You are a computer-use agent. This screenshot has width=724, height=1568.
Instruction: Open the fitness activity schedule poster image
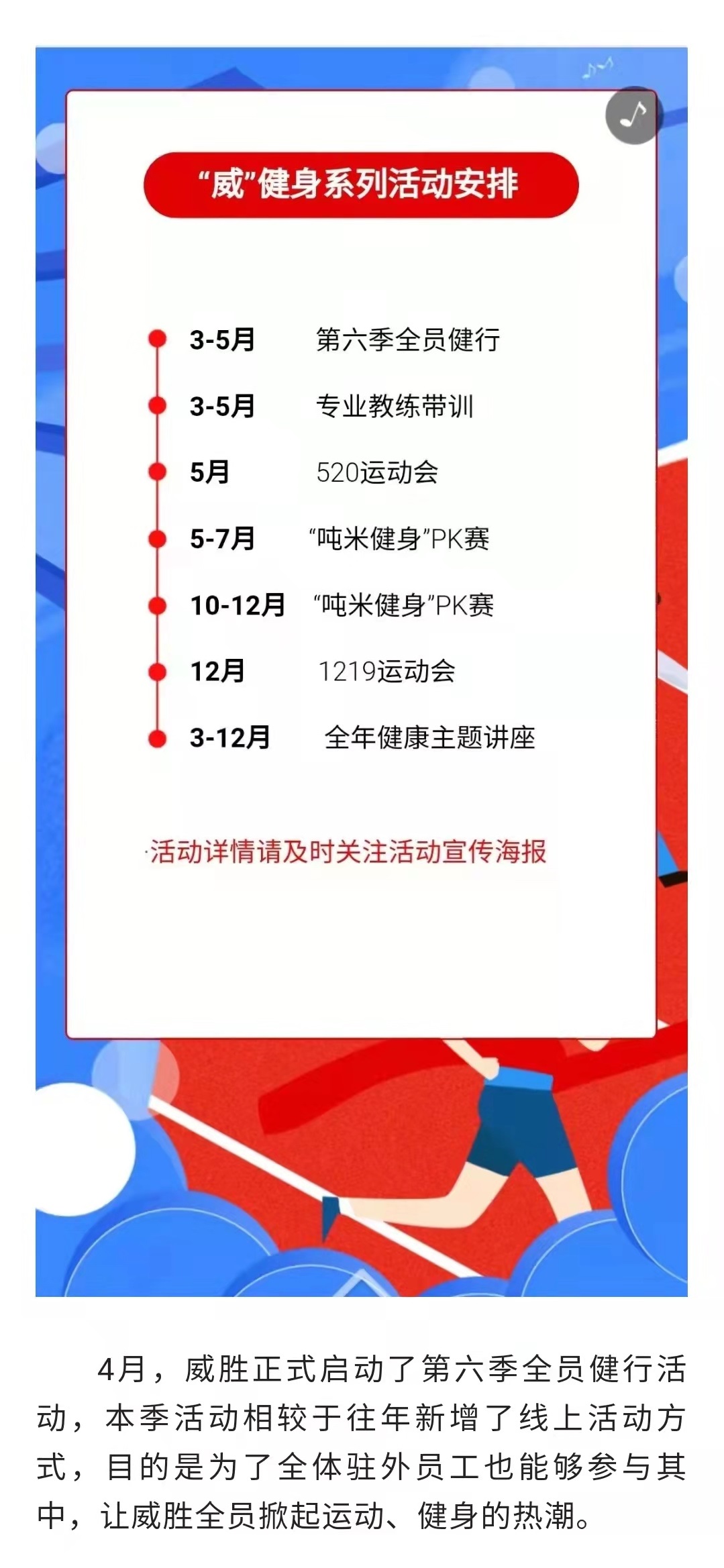tap(361, 671)
